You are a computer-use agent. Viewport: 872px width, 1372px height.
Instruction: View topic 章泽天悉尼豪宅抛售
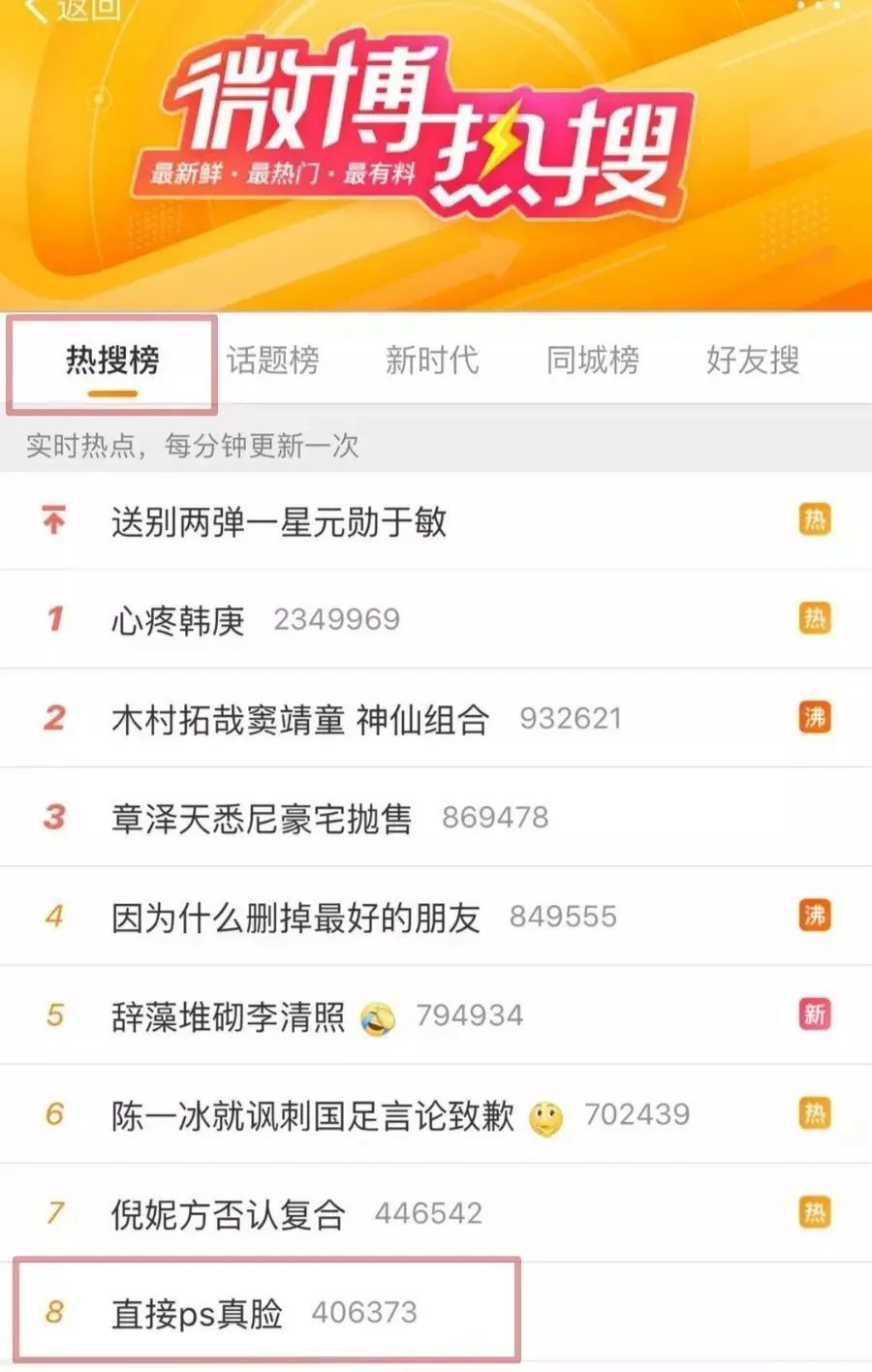[436, 818]
